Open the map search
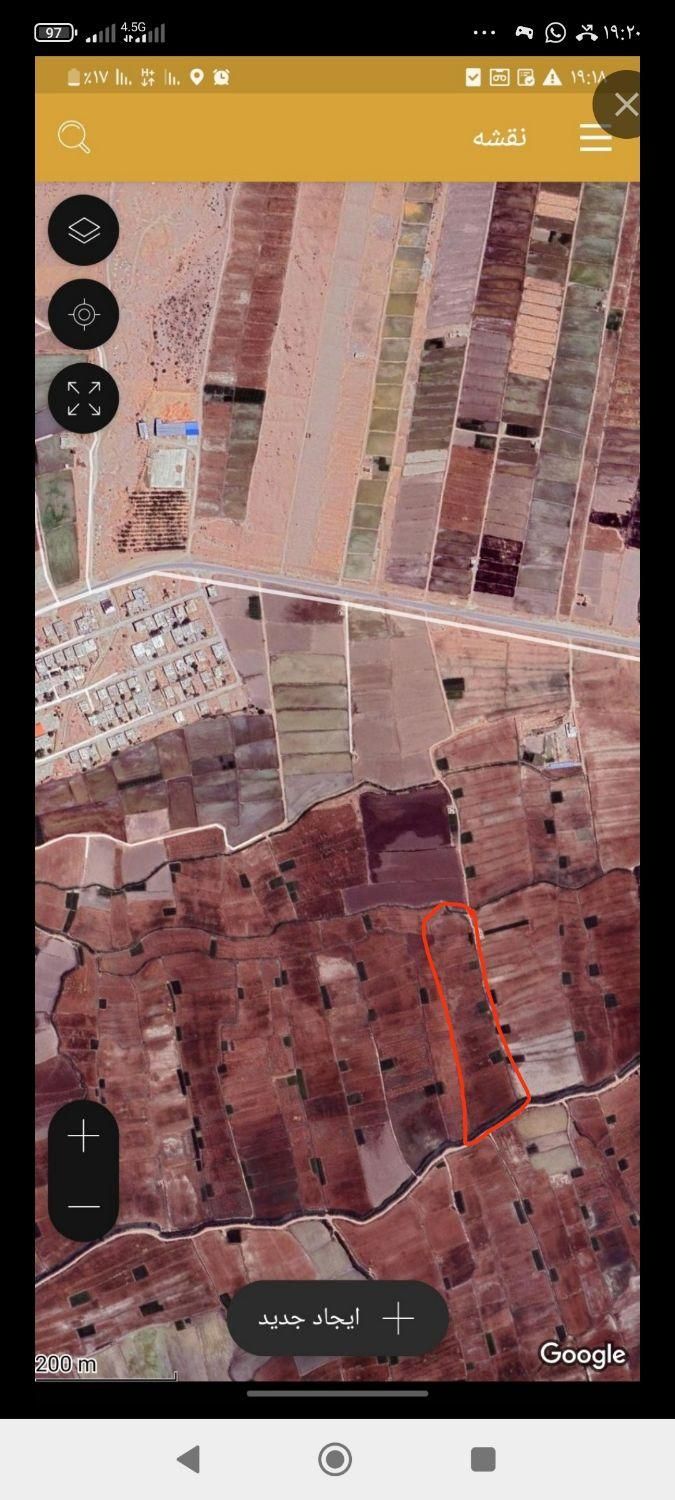 (x=74, y=137)
